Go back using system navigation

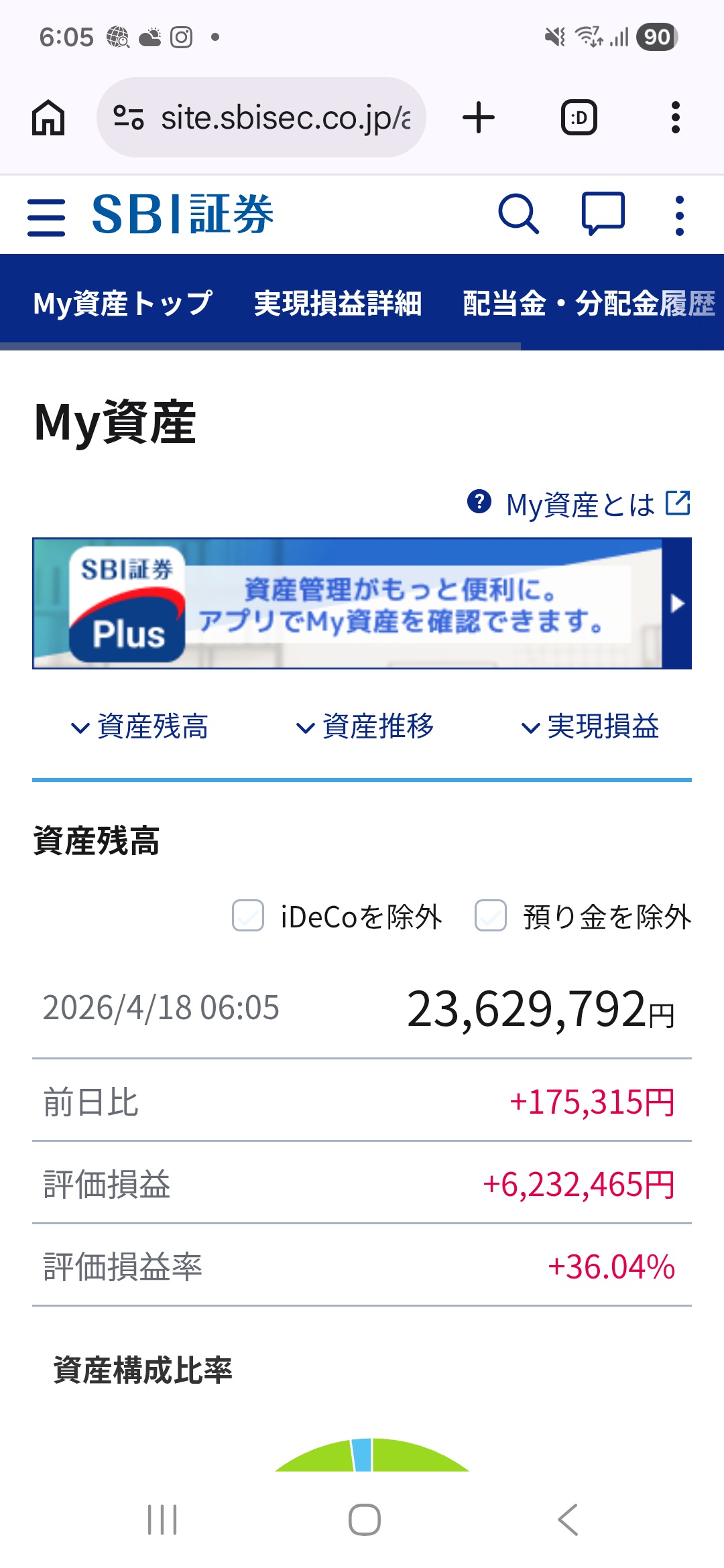567,1519
